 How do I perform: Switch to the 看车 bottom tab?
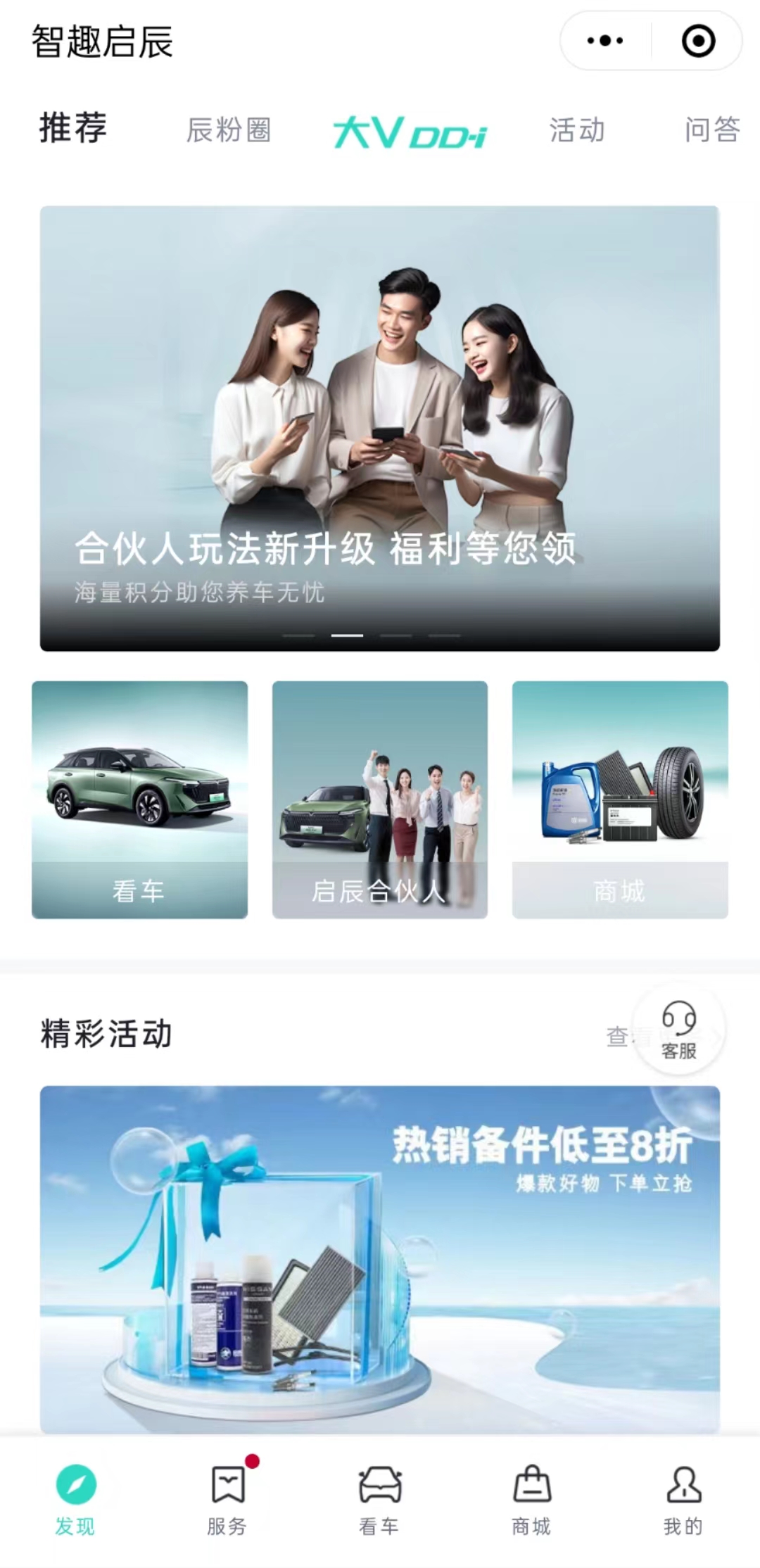coord(379,1498)
